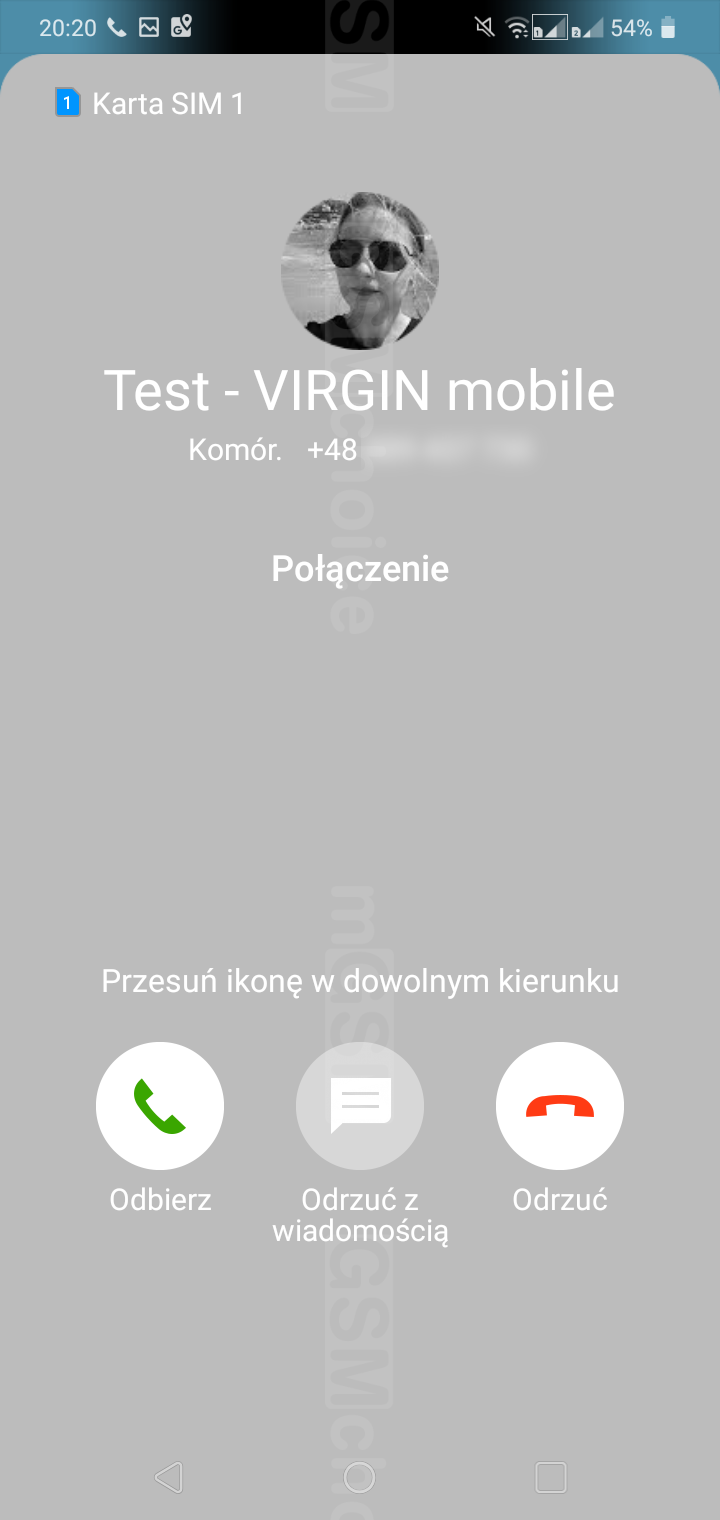
Task: Tap the system back button
Action: (x=169, y=1477)
